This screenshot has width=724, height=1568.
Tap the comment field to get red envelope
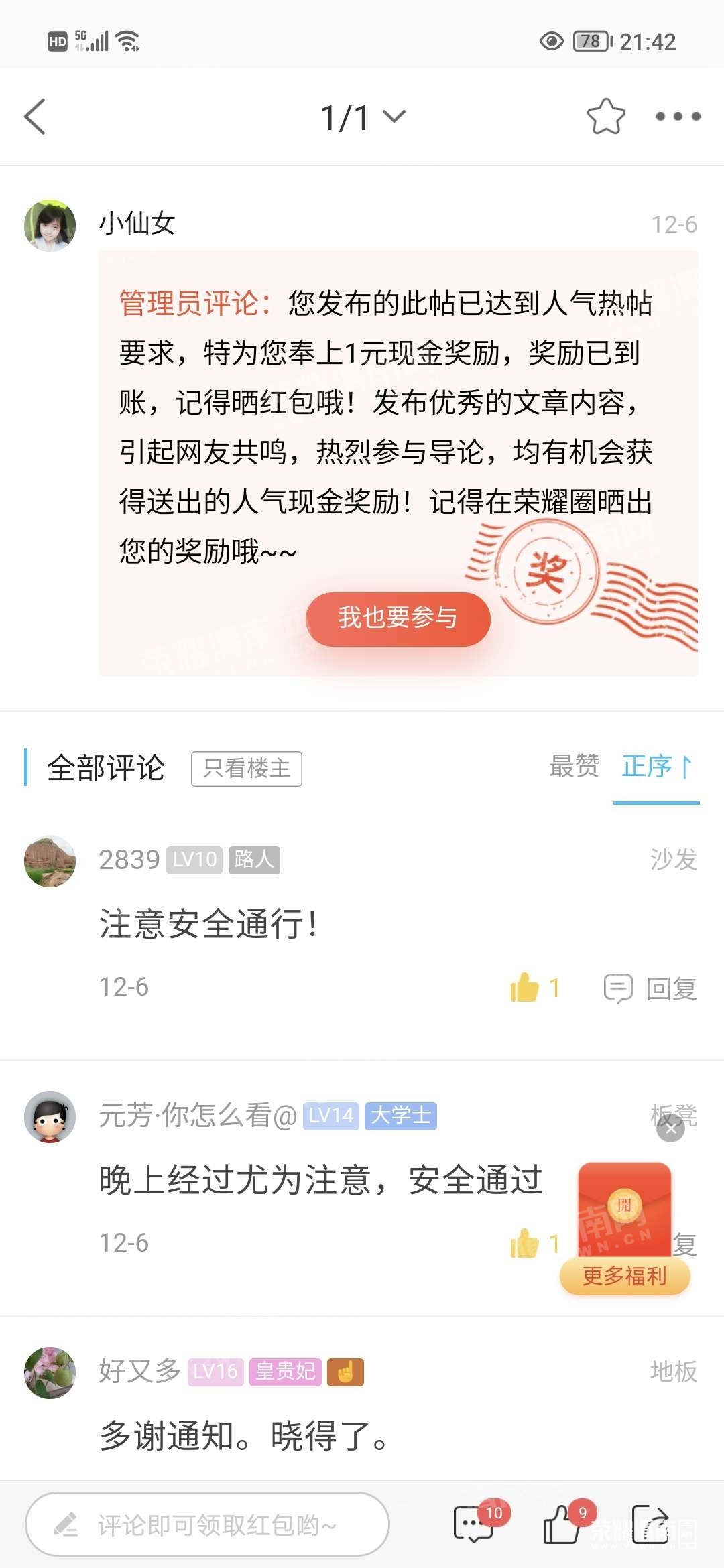point(208,1524)
